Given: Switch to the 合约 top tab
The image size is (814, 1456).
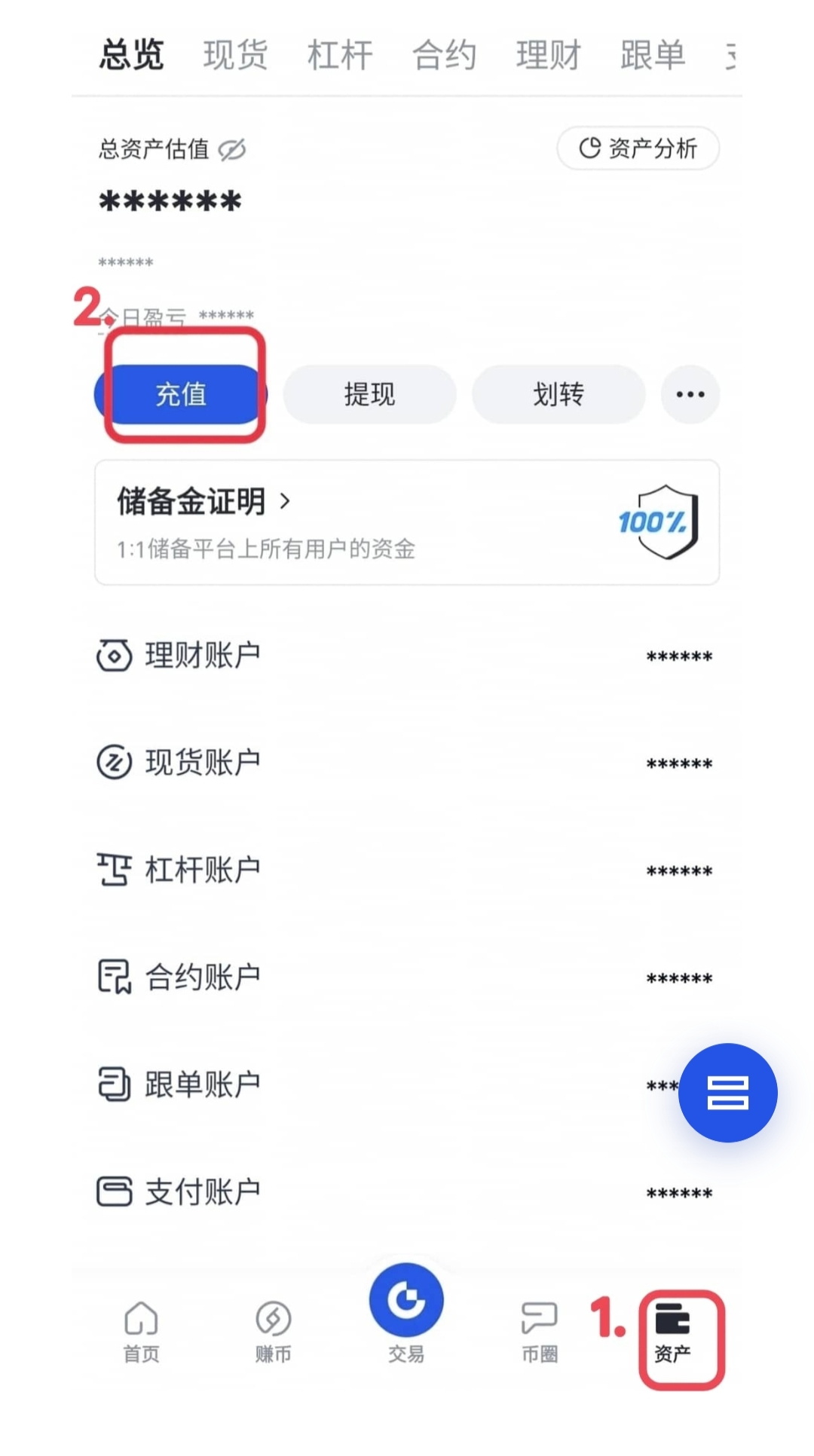Looking at the screenshot, I should (x=444, y=55).
